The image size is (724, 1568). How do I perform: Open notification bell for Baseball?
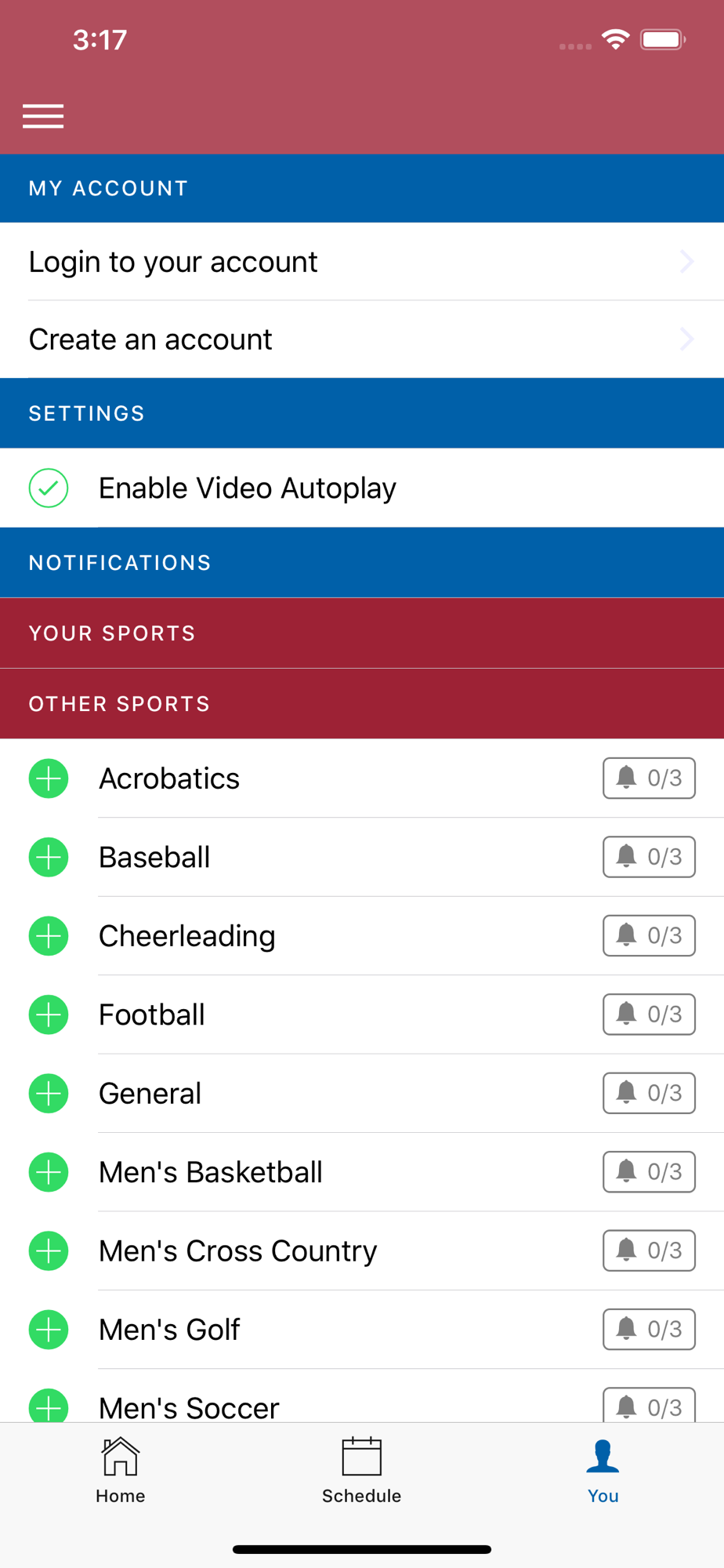point(648,857)
